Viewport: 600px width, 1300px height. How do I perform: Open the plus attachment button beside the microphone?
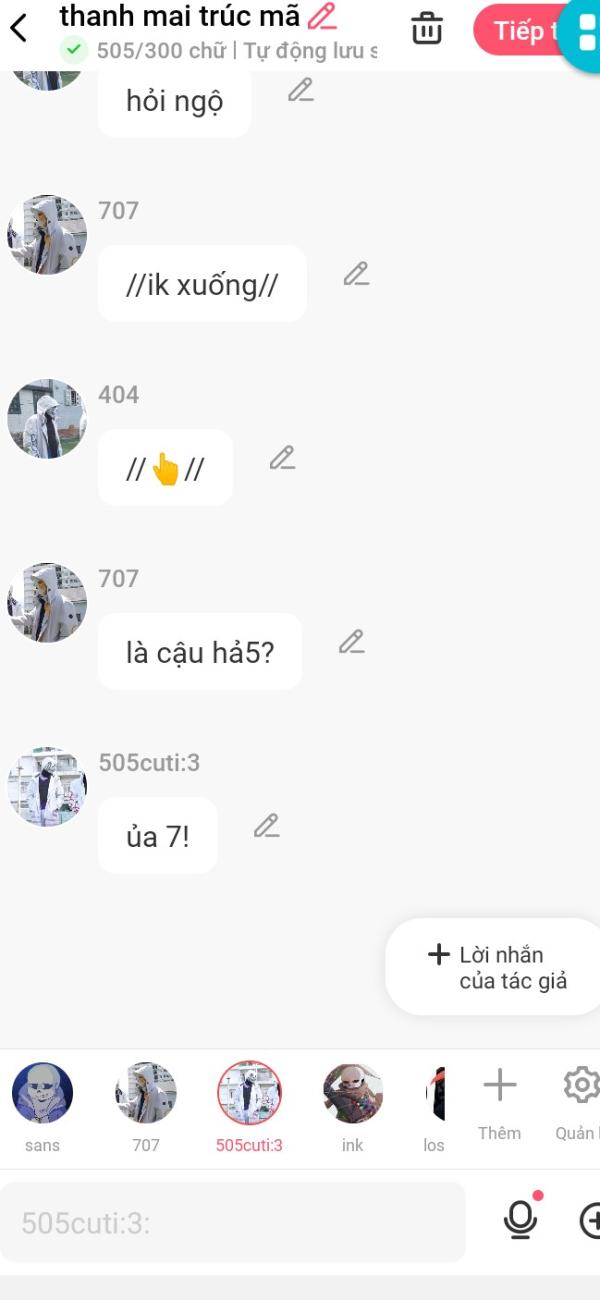coord(589,1220)
